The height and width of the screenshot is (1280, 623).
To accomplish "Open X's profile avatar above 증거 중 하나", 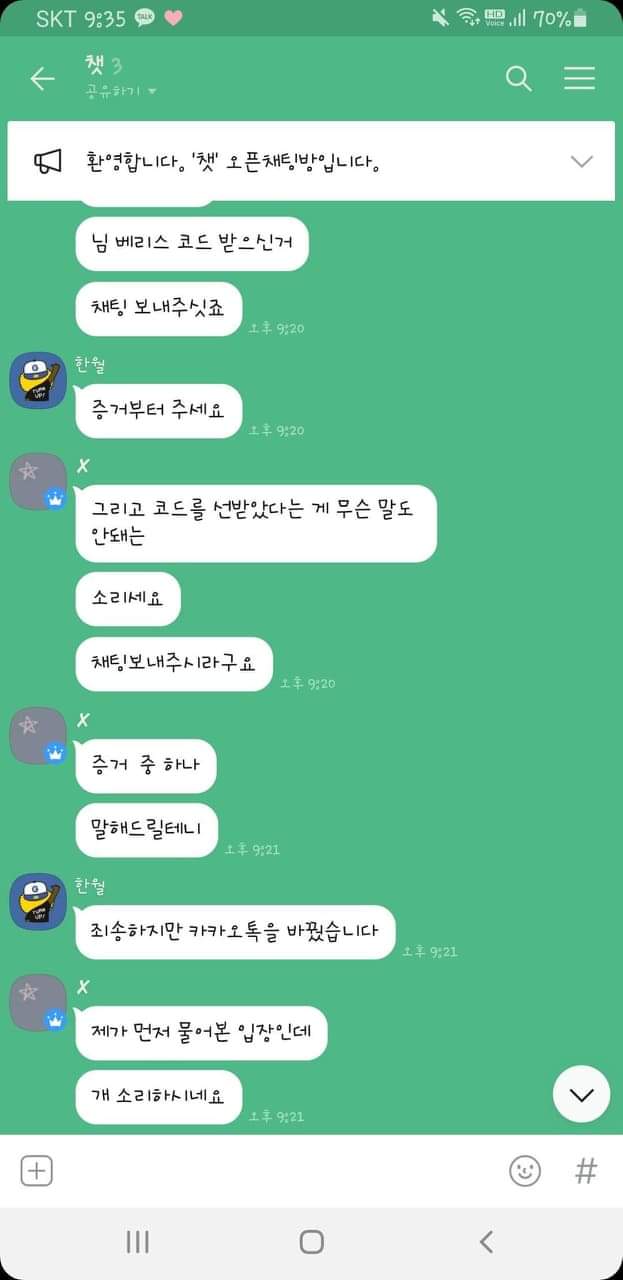I will coord(38,736).
